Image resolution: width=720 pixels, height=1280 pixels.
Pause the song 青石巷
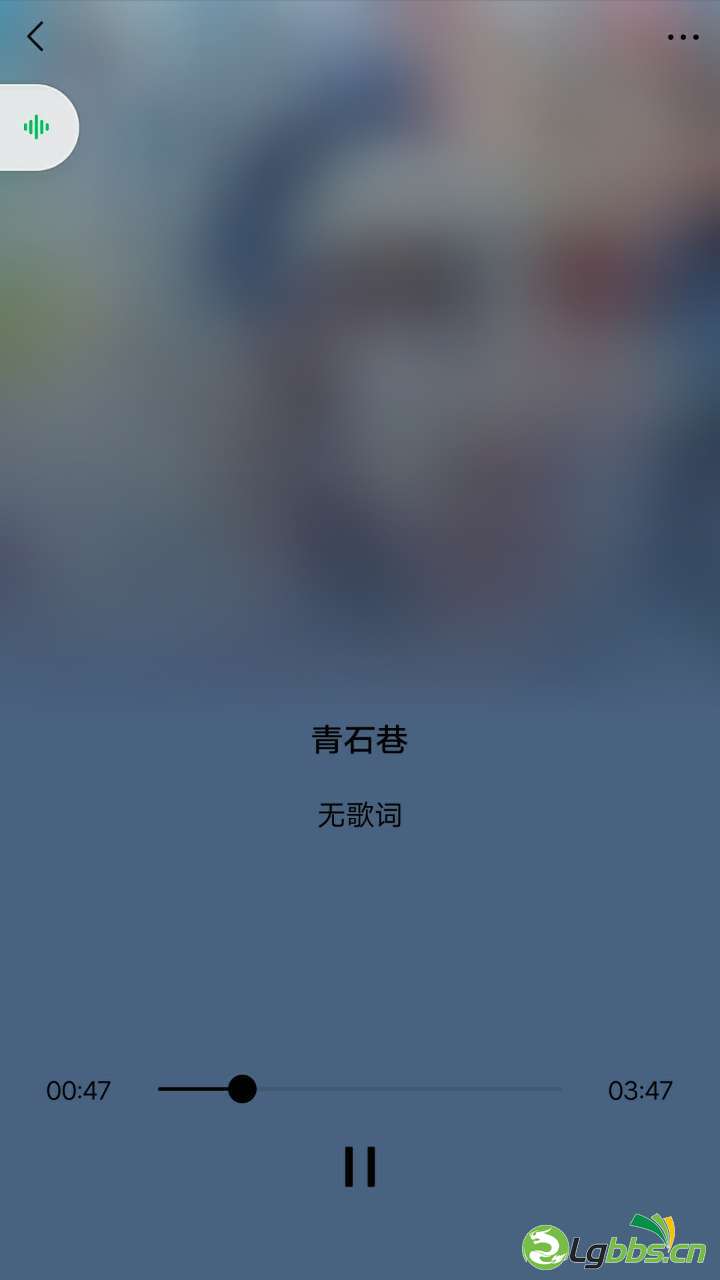tap(360, 1166)
